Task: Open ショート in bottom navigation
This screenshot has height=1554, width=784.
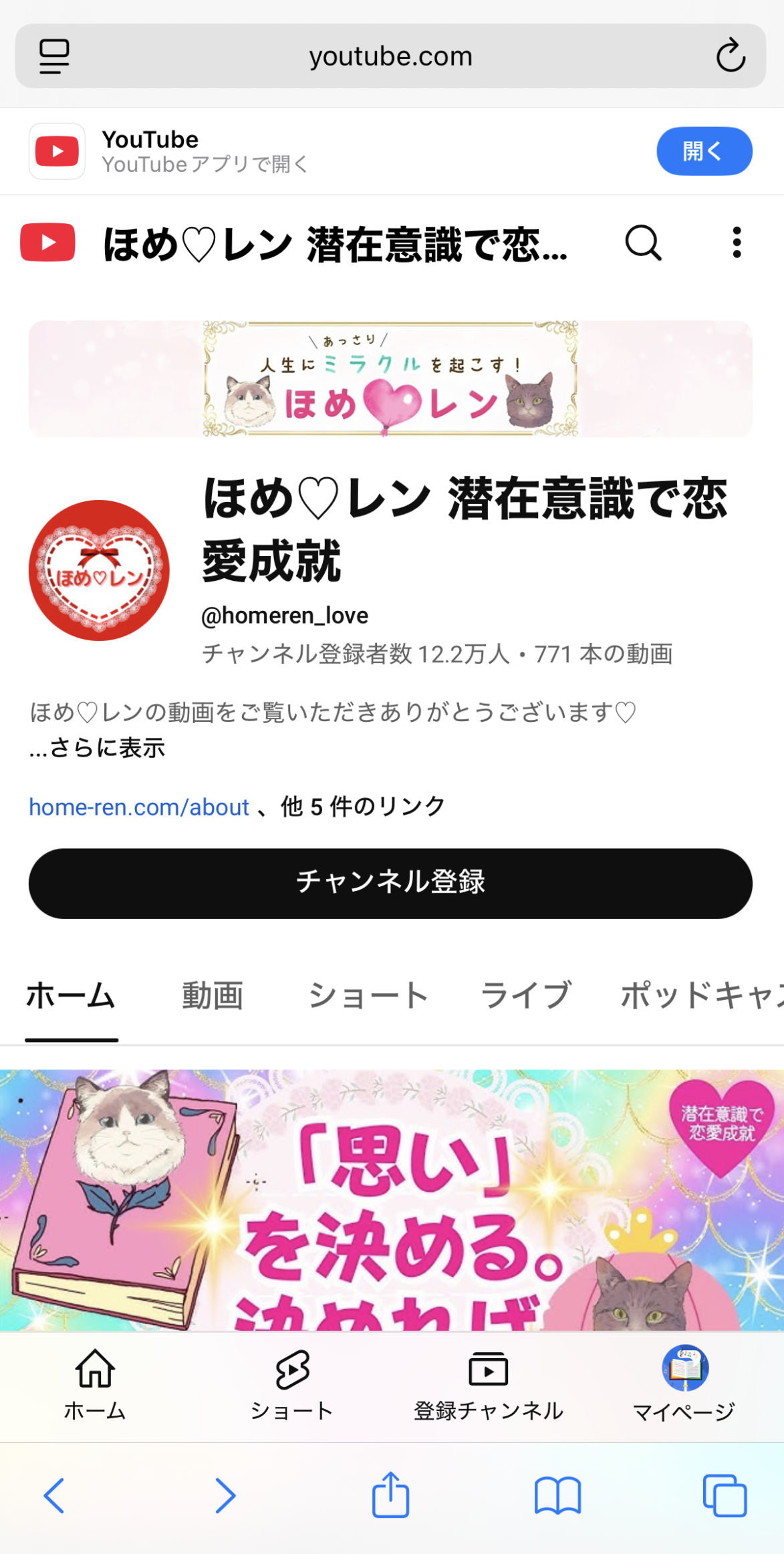Action: (292, 1384)
